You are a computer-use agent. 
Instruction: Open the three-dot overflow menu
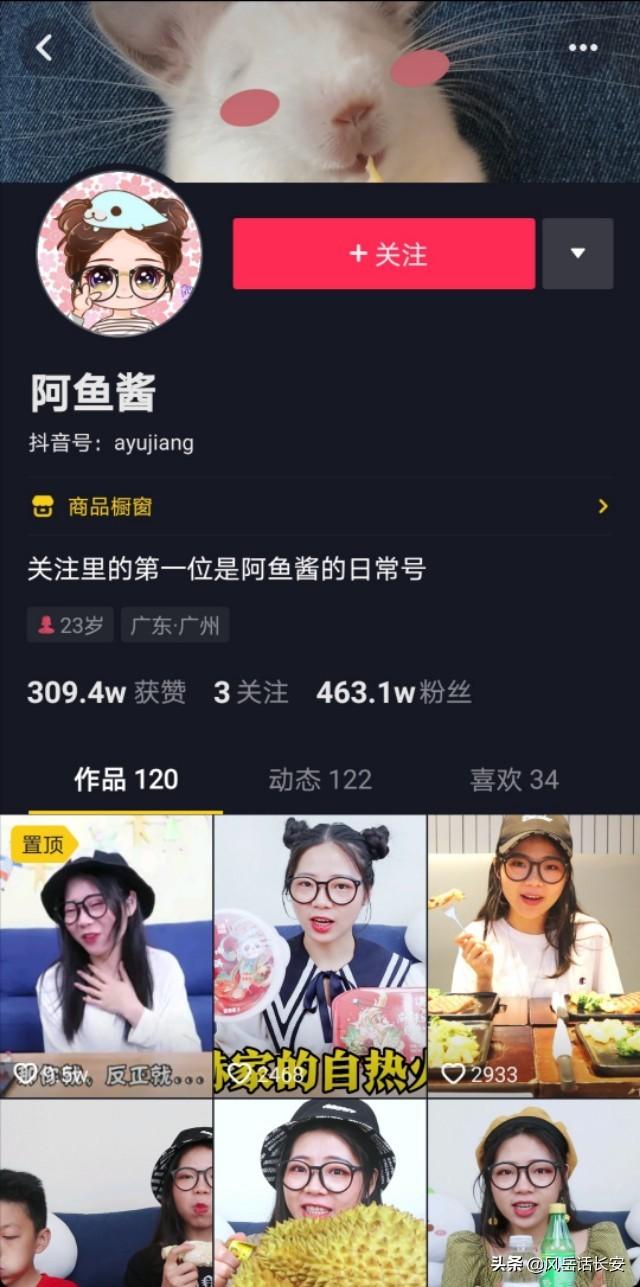(x=583, y=47)
